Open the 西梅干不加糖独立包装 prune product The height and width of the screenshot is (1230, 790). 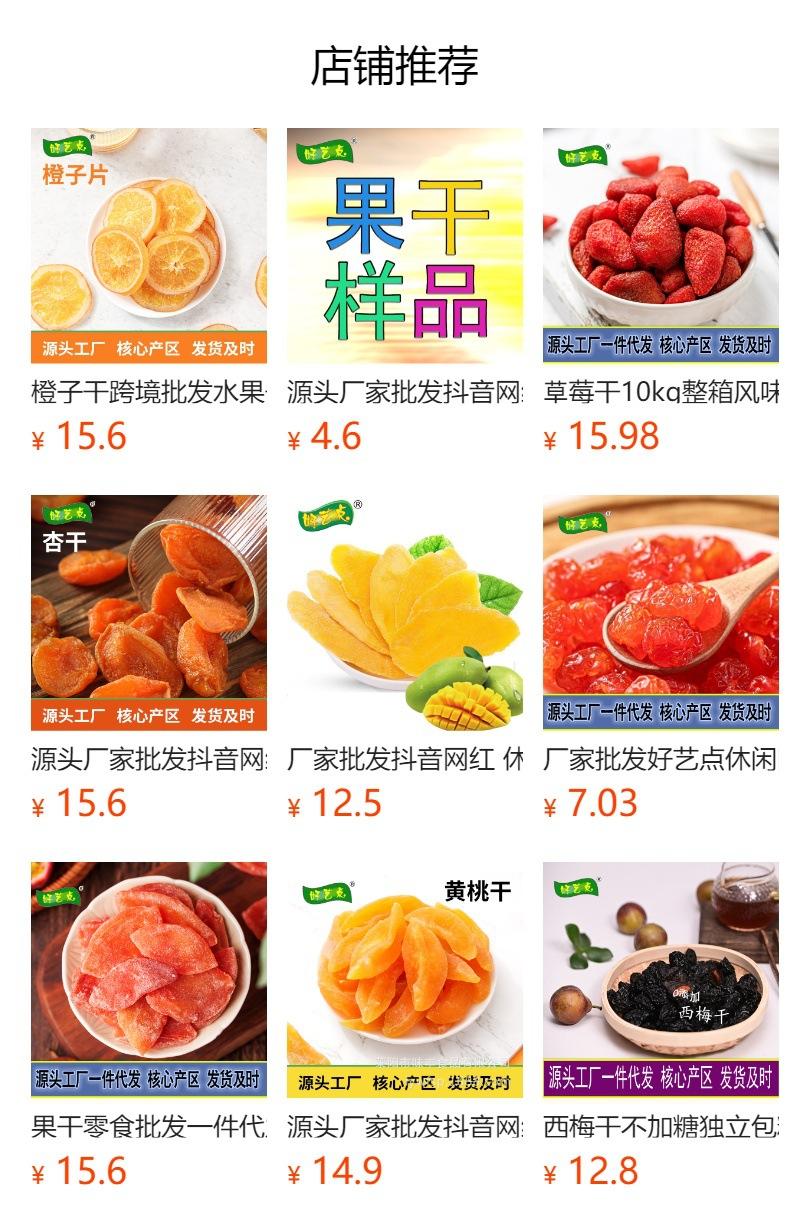(661, 979)
